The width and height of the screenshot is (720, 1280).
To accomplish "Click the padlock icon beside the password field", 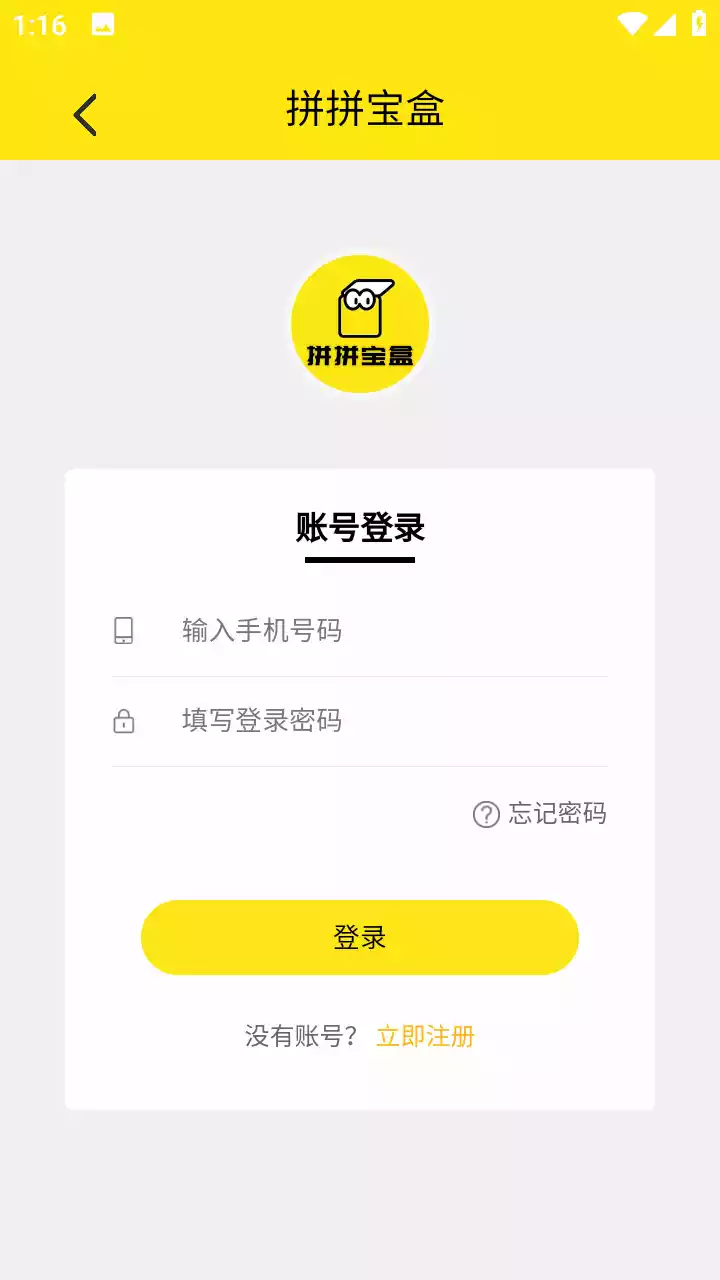I will click(x=123, y=721).
